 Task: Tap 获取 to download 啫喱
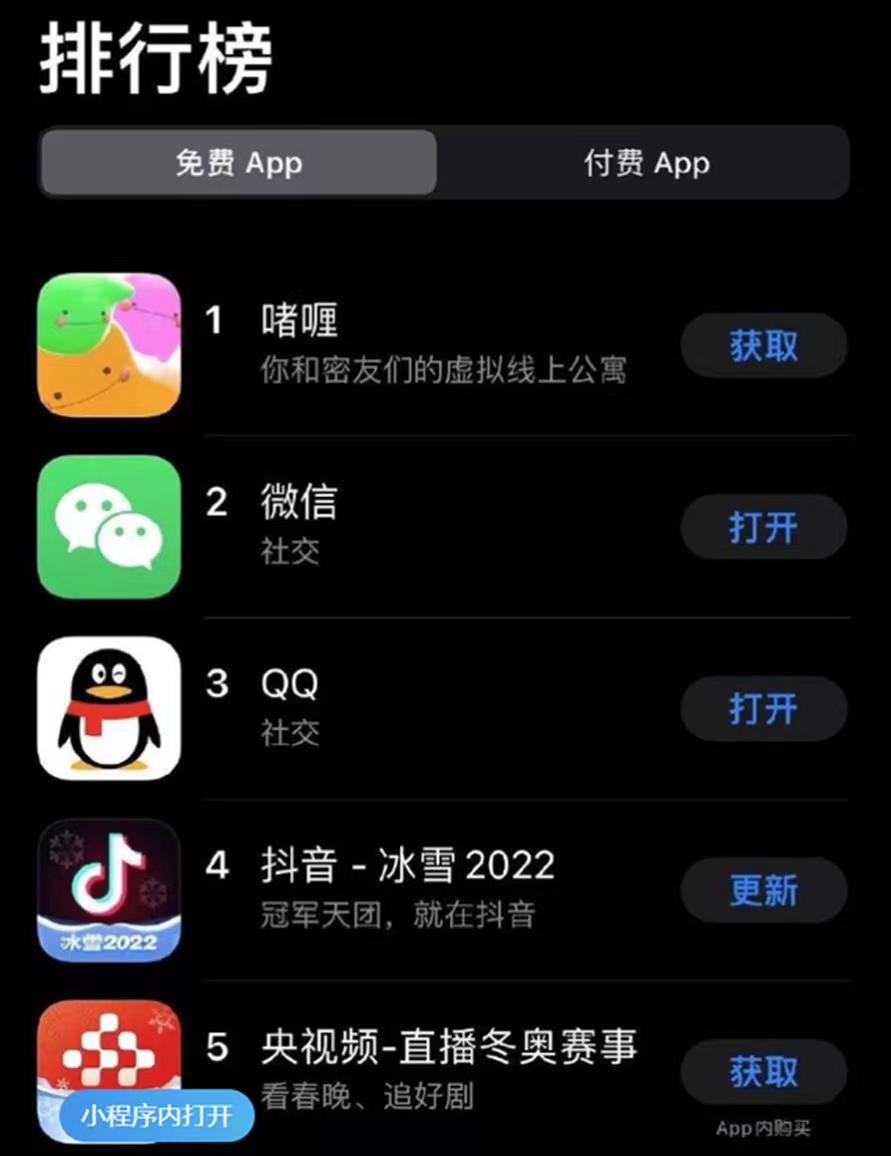763,345
